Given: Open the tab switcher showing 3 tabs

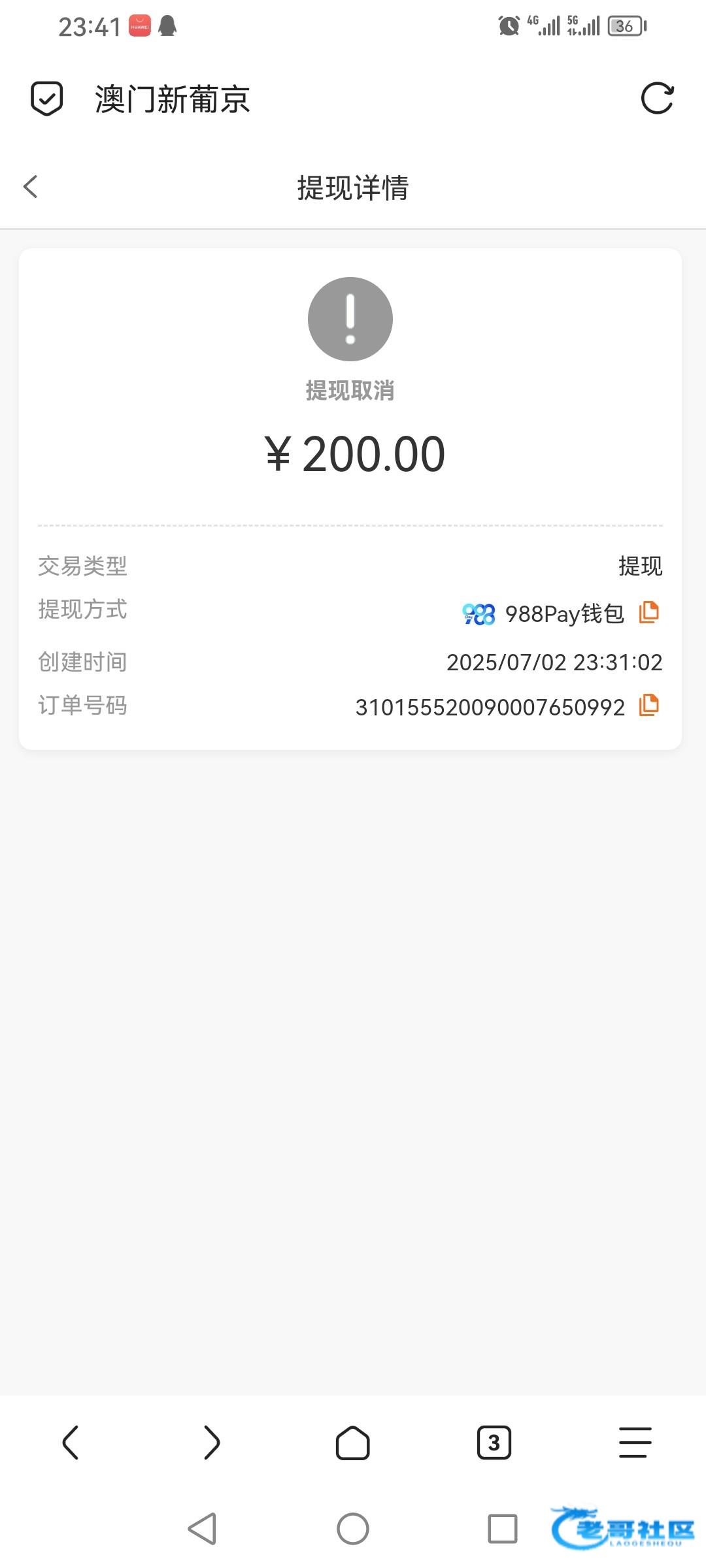Looking at the screenshot, I should (x=494, y=1442).
